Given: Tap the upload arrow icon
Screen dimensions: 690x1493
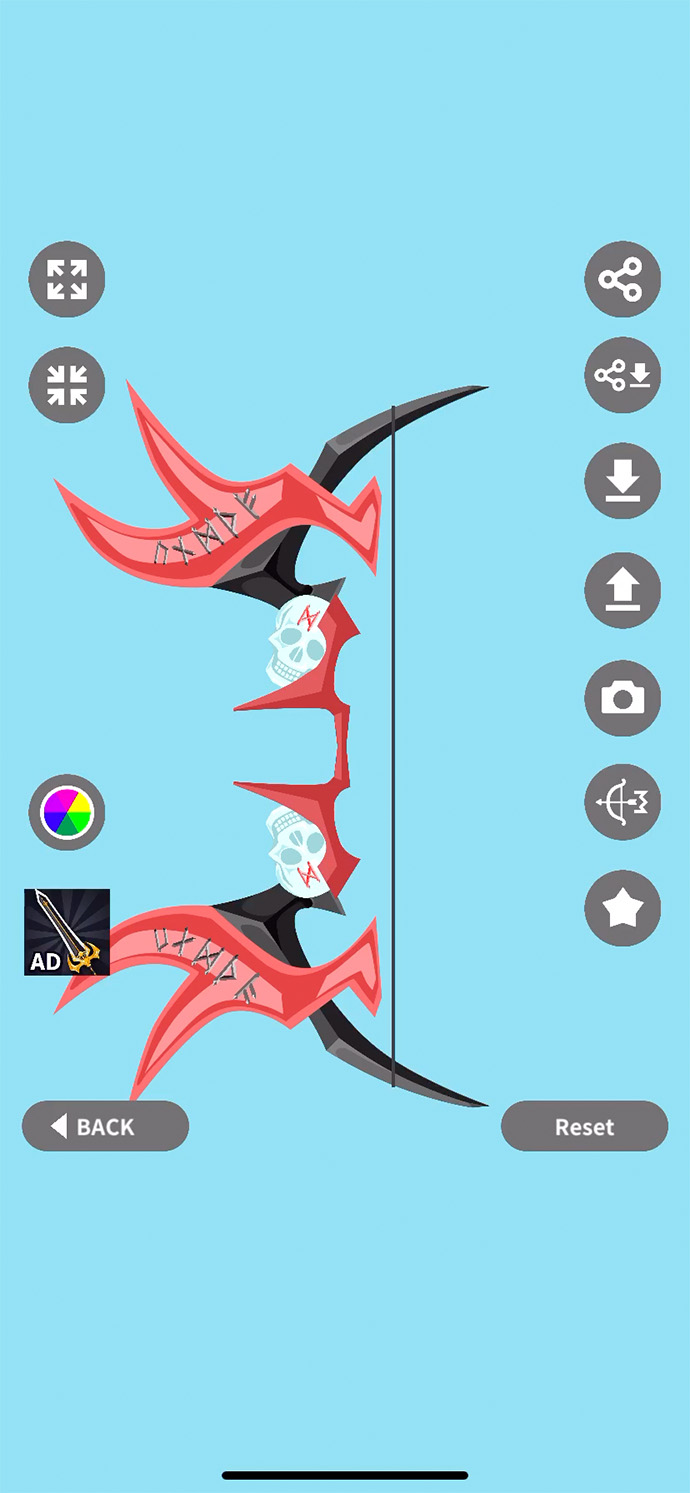Looking at the screenshot, I should (x=622, y=590).
